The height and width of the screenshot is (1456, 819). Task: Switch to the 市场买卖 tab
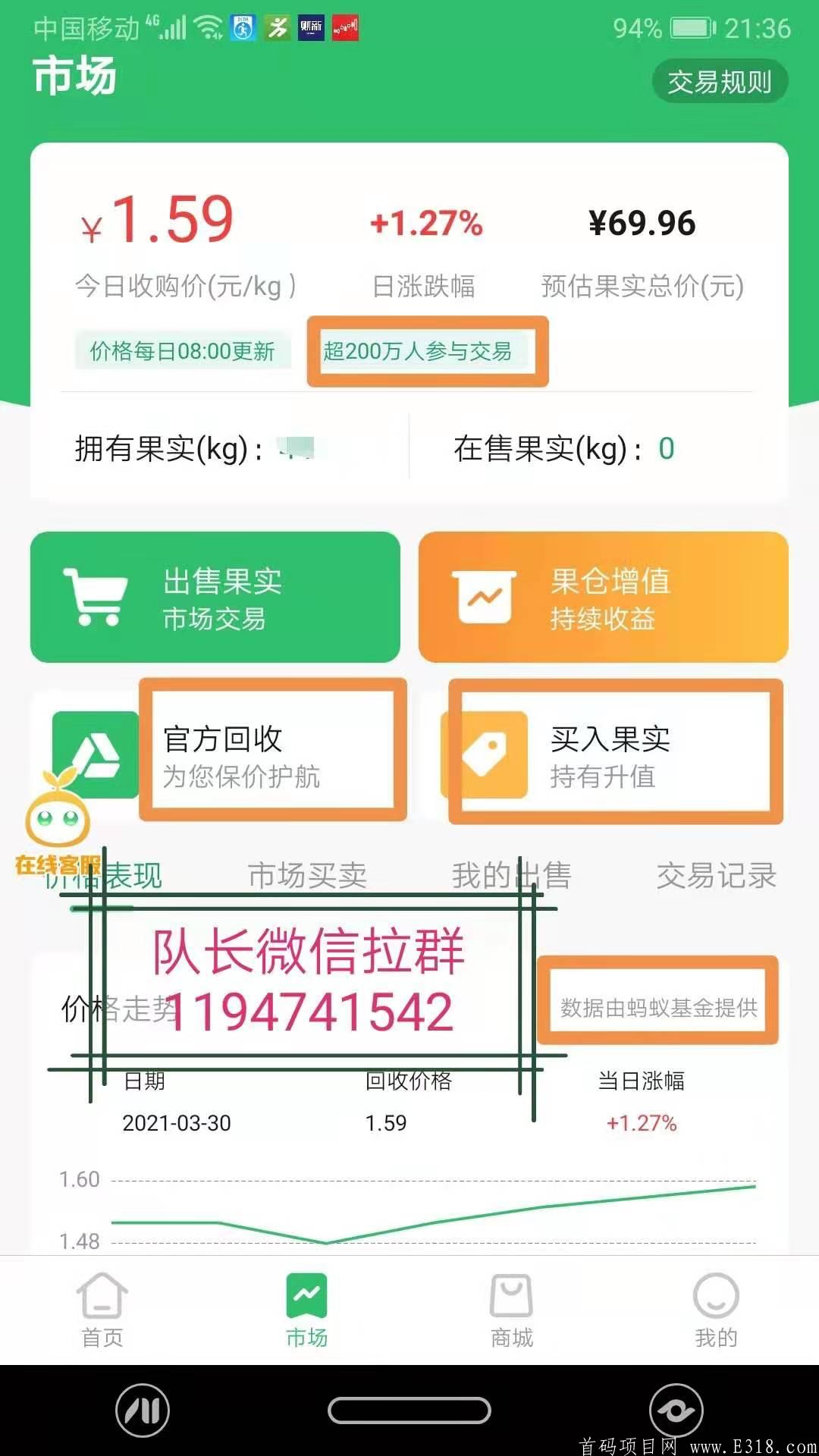(x=307, y=876)
